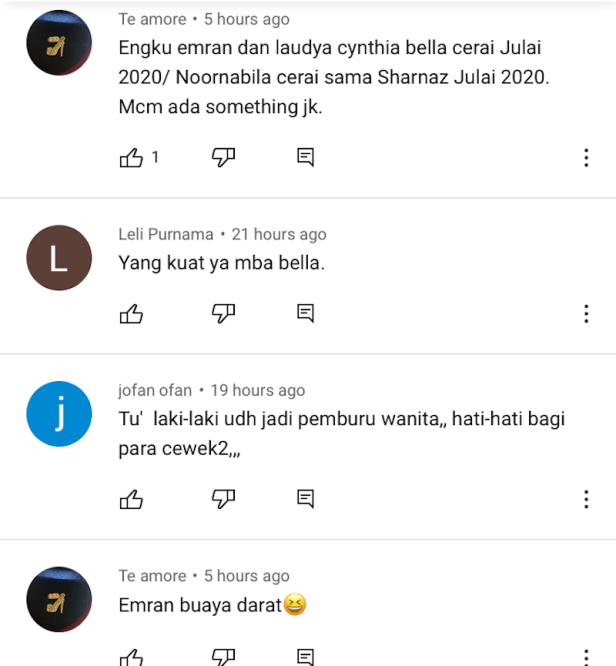Open more options for jofan ofan's comment
Screen dimensions: 616x666
586,499
